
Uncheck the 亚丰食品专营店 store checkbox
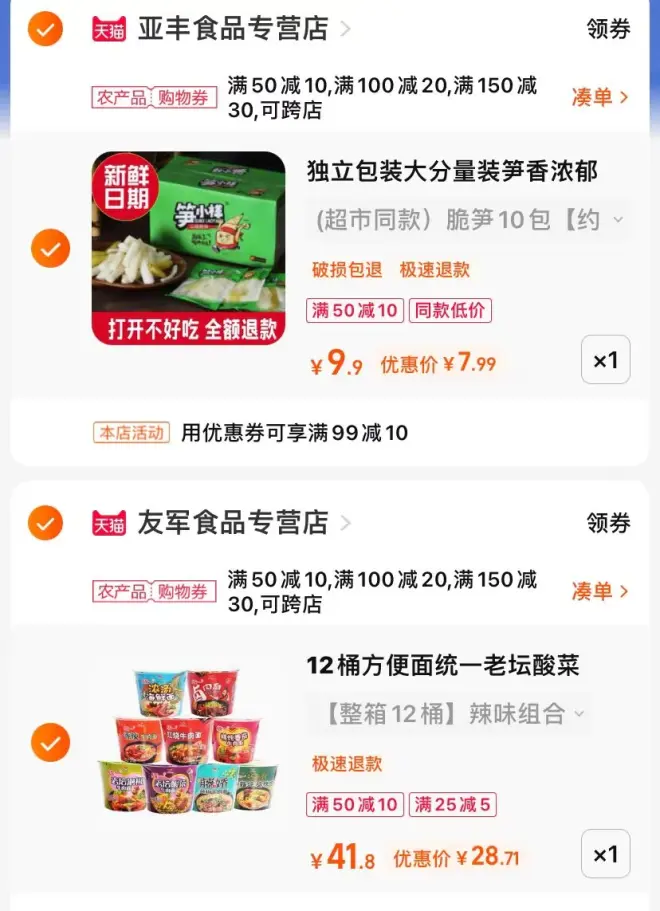46,29
